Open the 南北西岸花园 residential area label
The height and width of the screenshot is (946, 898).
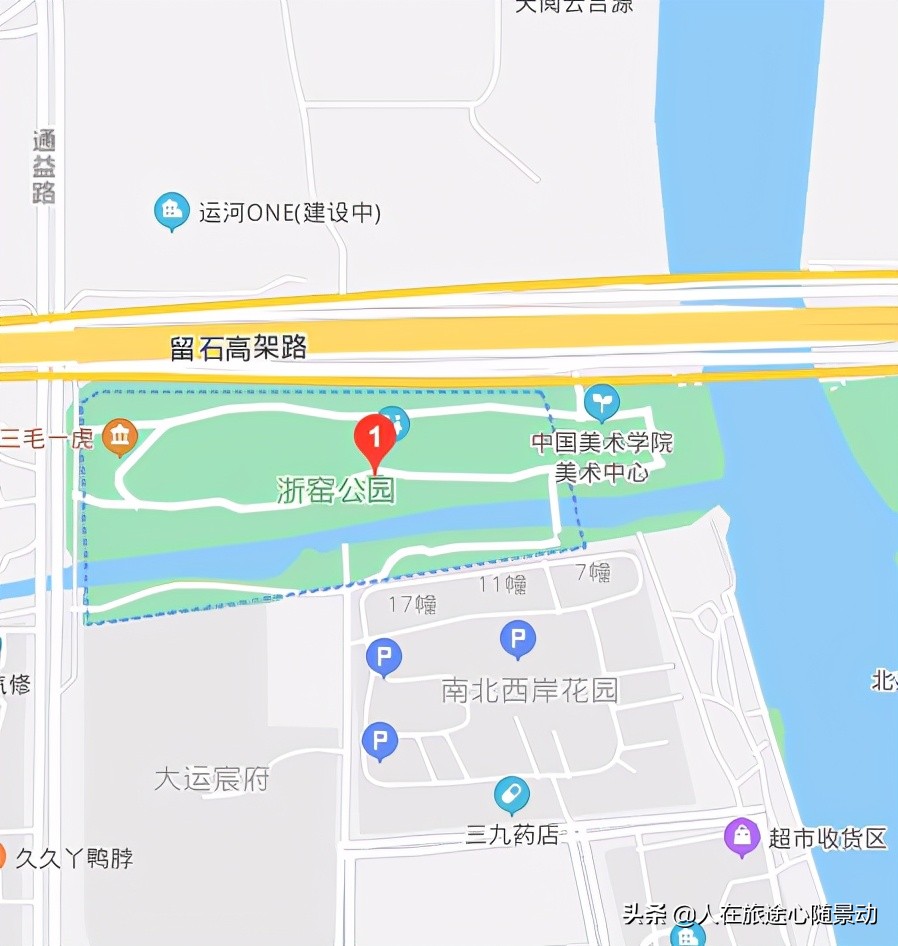tap(531, 689)
